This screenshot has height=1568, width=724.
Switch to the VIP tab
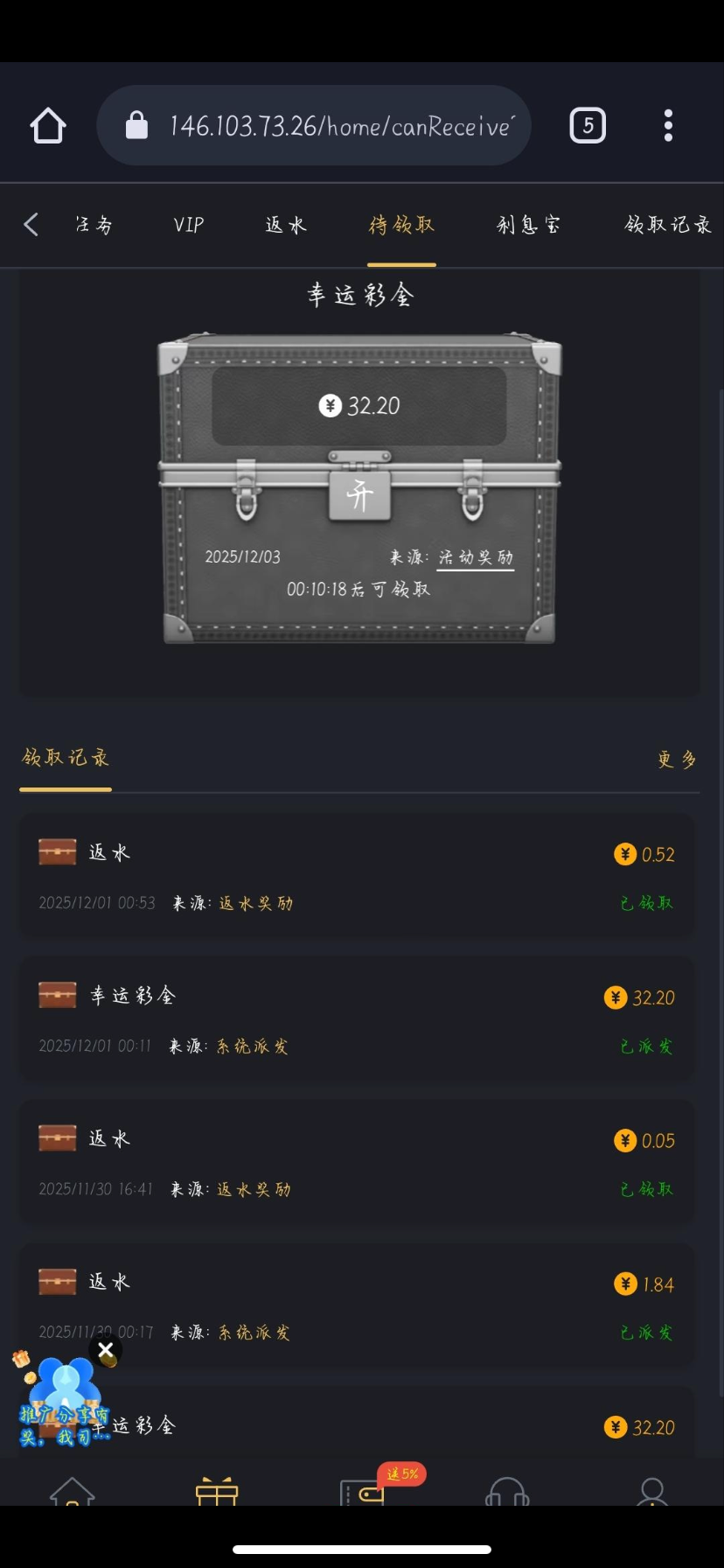(189, 225)
